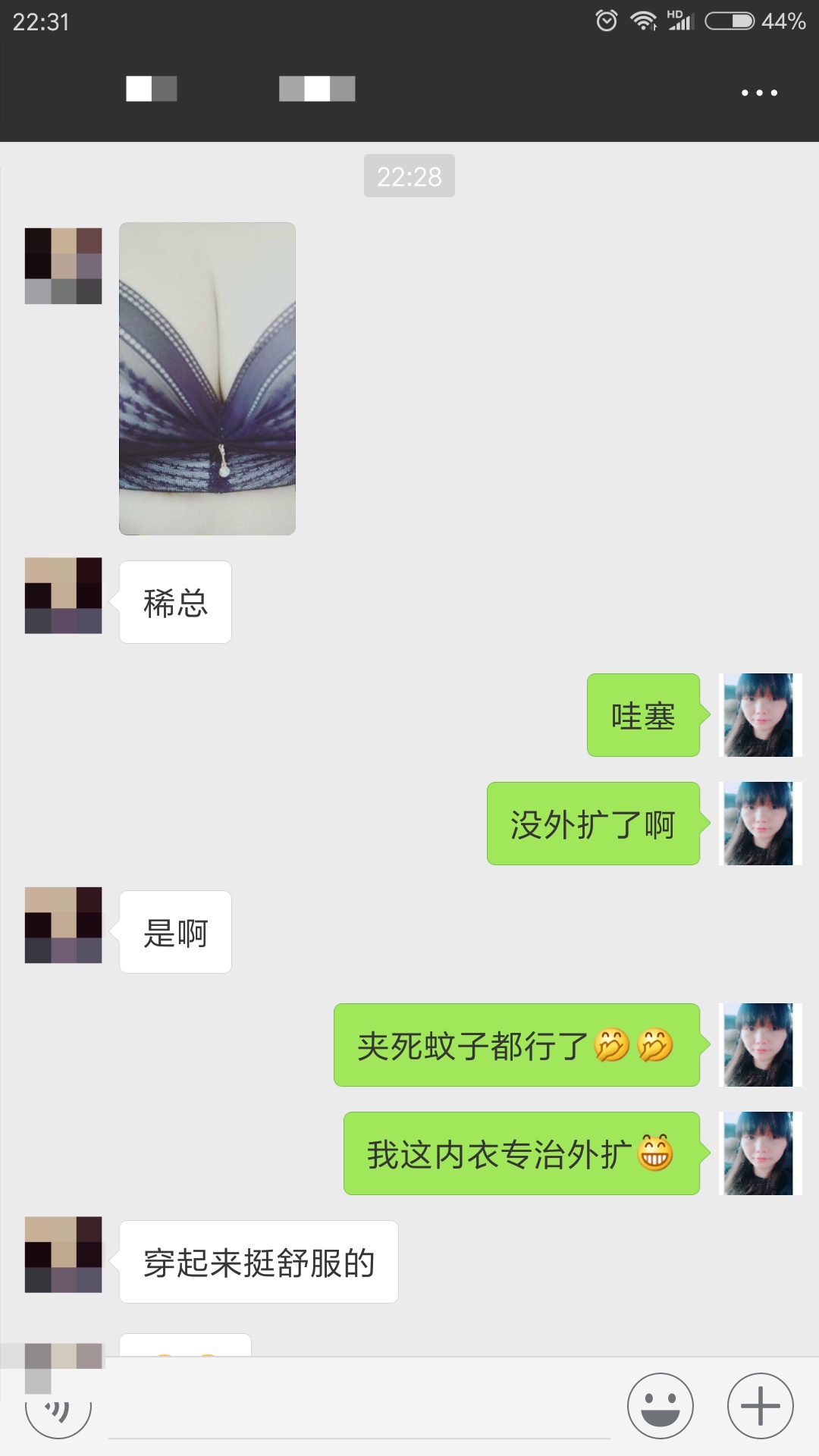Open the received photo message

click(207, 378)
